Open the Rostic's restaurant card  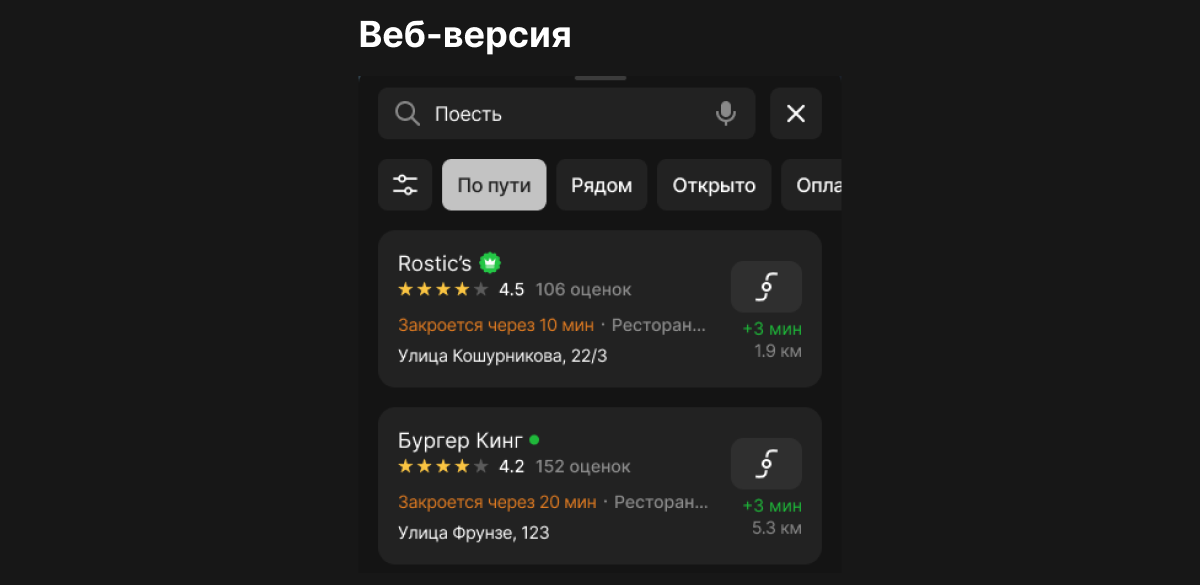click(550, 310)
